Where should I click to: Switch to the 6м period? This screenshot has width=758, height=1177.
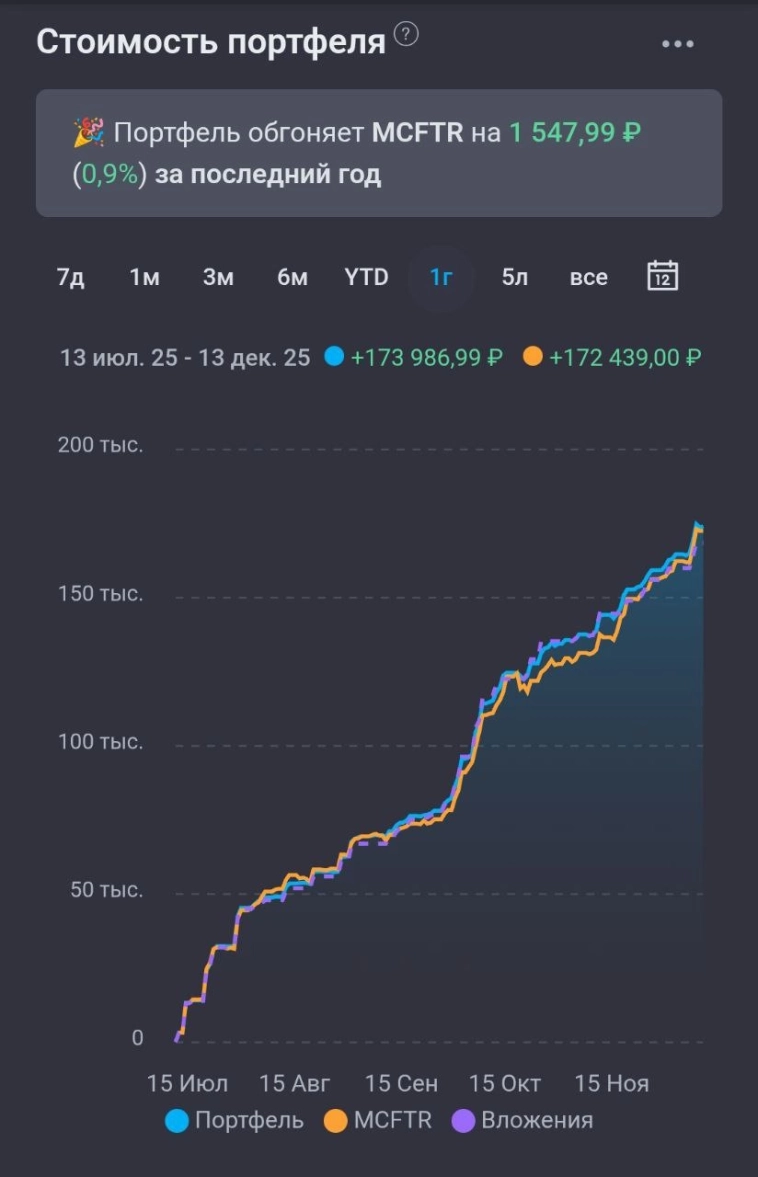(292, 277)
